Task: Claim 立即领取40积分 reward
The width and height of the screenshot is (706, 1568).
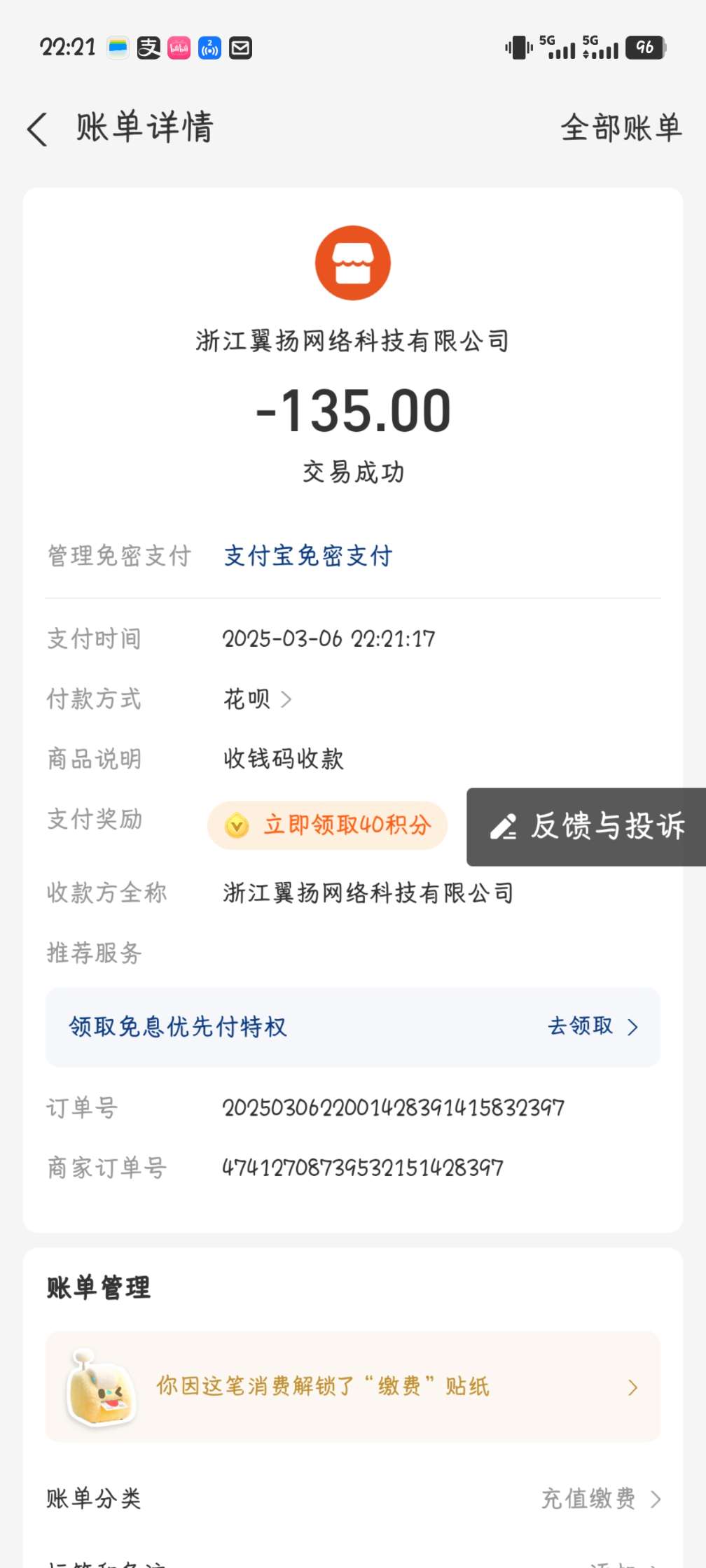Action: pos(328,825)
